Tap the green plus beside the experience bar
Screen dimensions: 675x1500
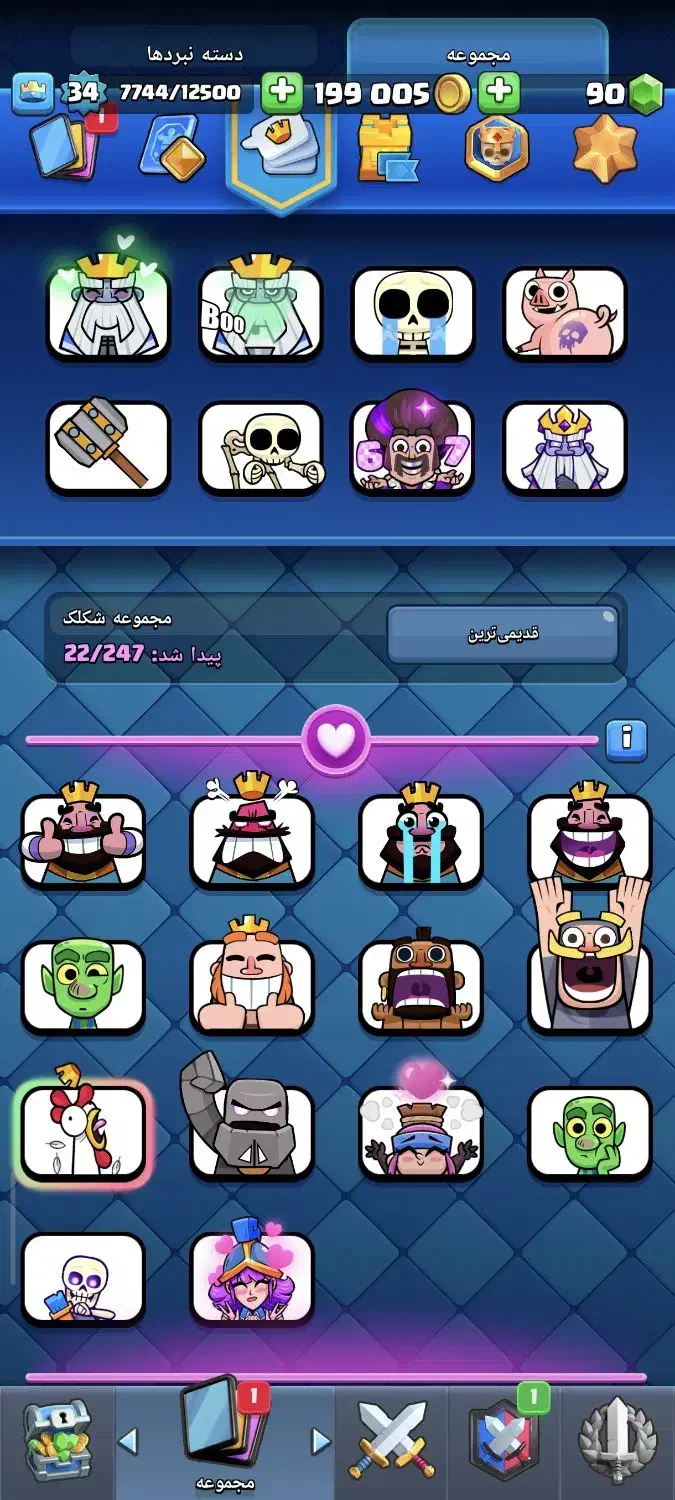click(282, 93)
